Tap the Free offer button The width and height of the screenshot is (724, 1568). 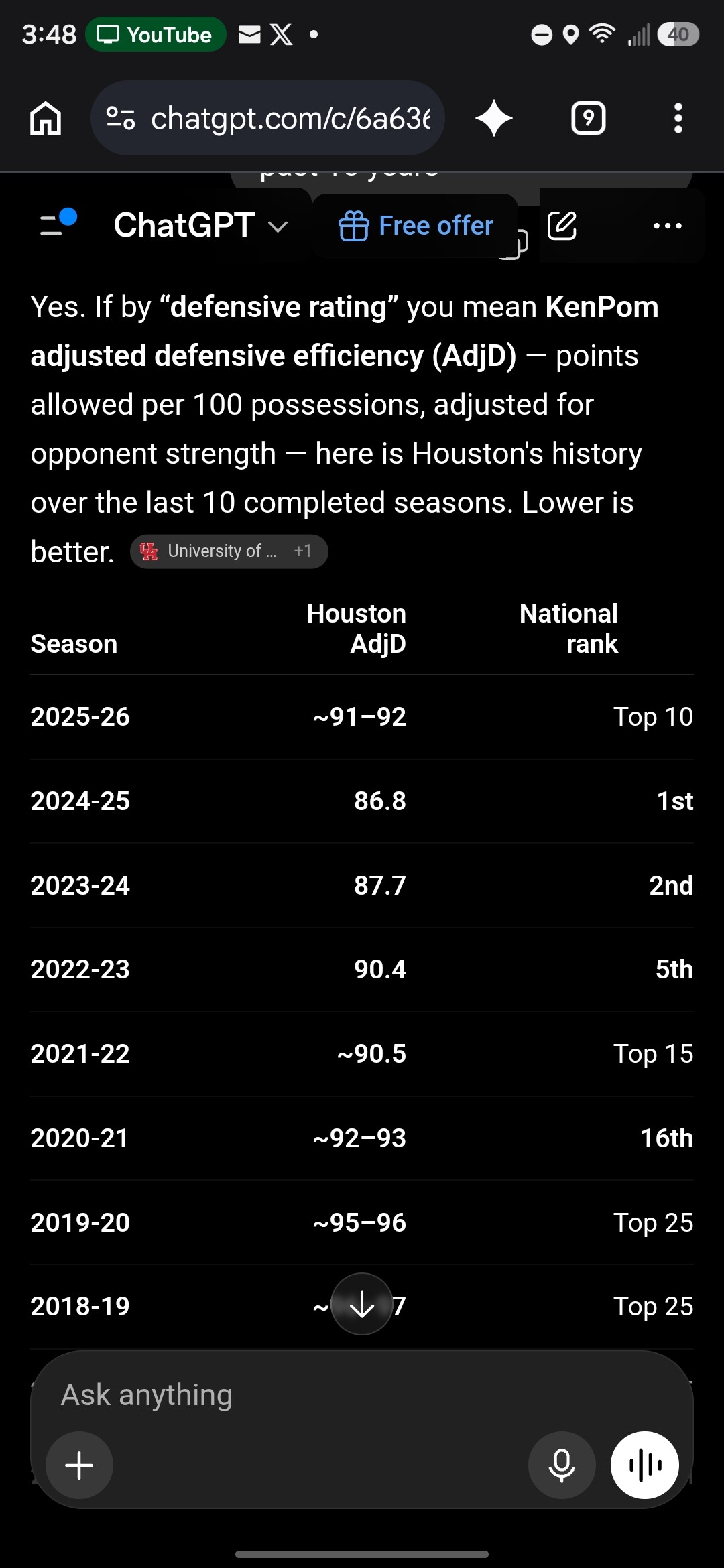tap(416, 226)
